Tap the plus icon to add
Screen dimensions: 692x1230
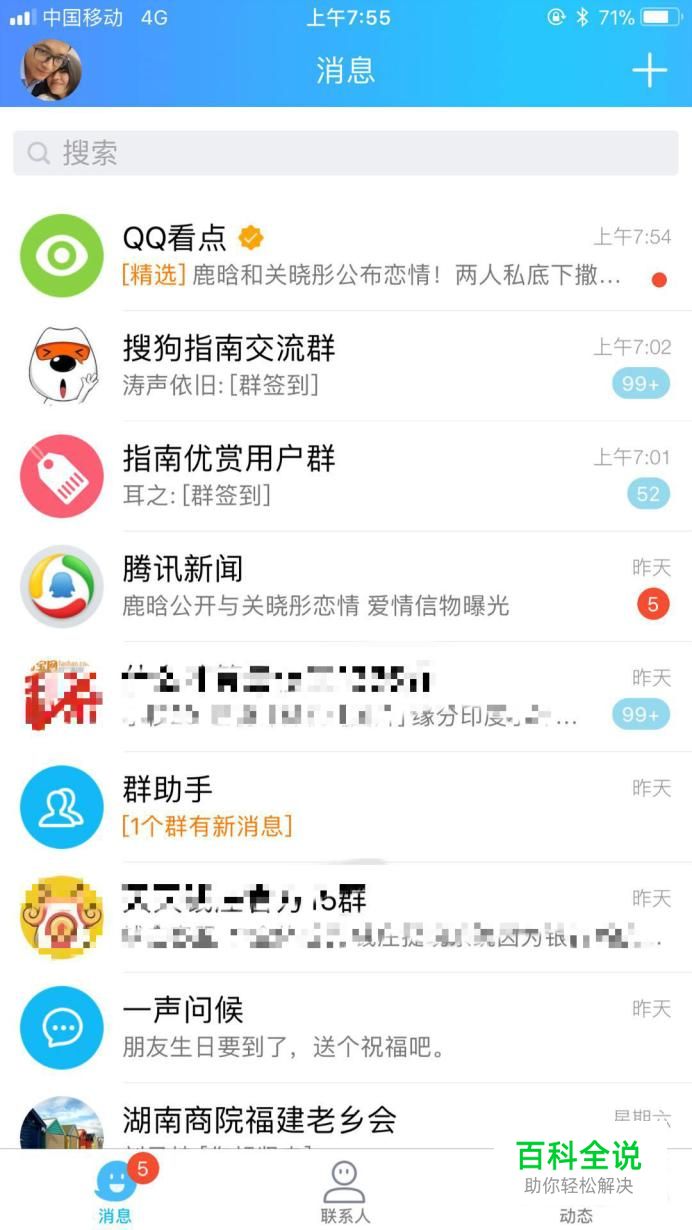[649, 70]
